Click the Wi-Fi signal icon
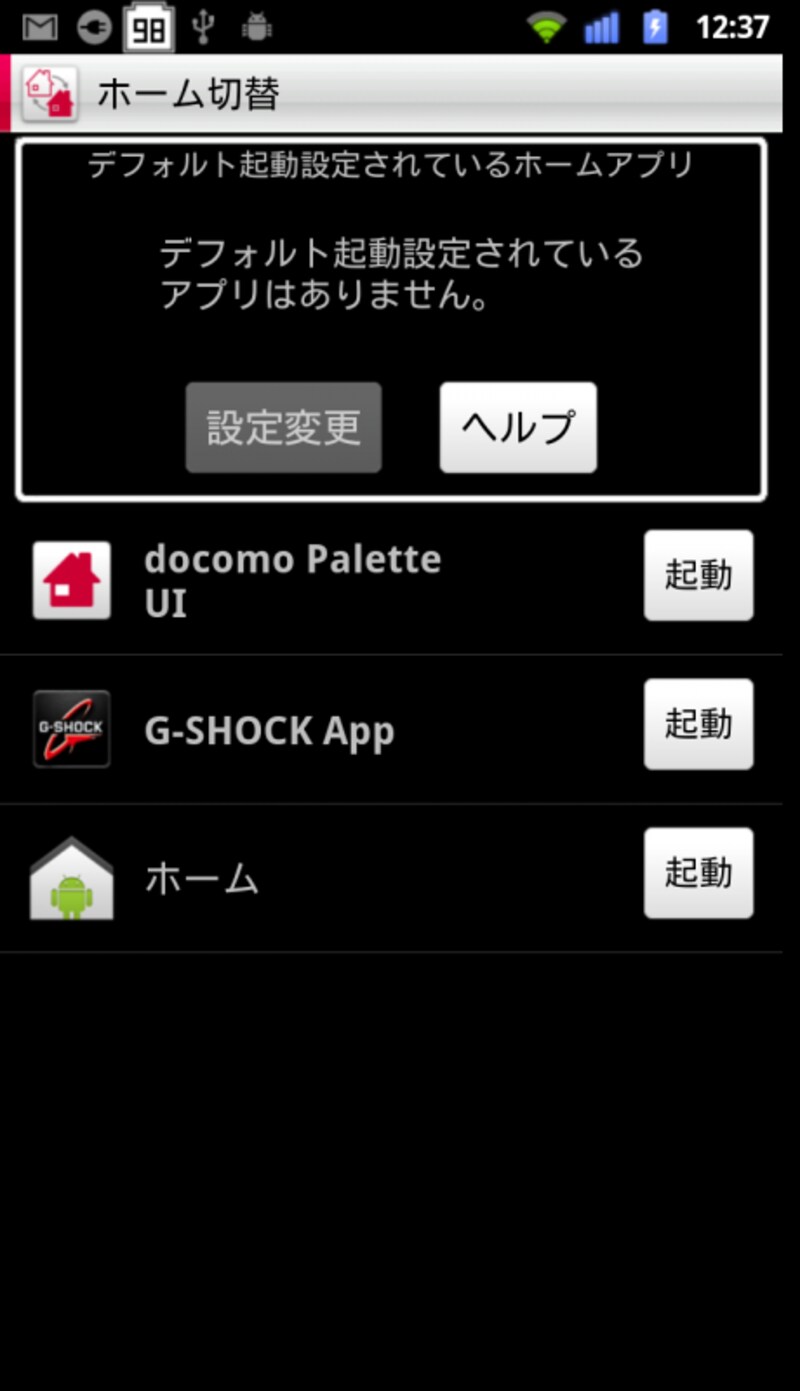Screen dimensions: 800x1391 (548, 27)
